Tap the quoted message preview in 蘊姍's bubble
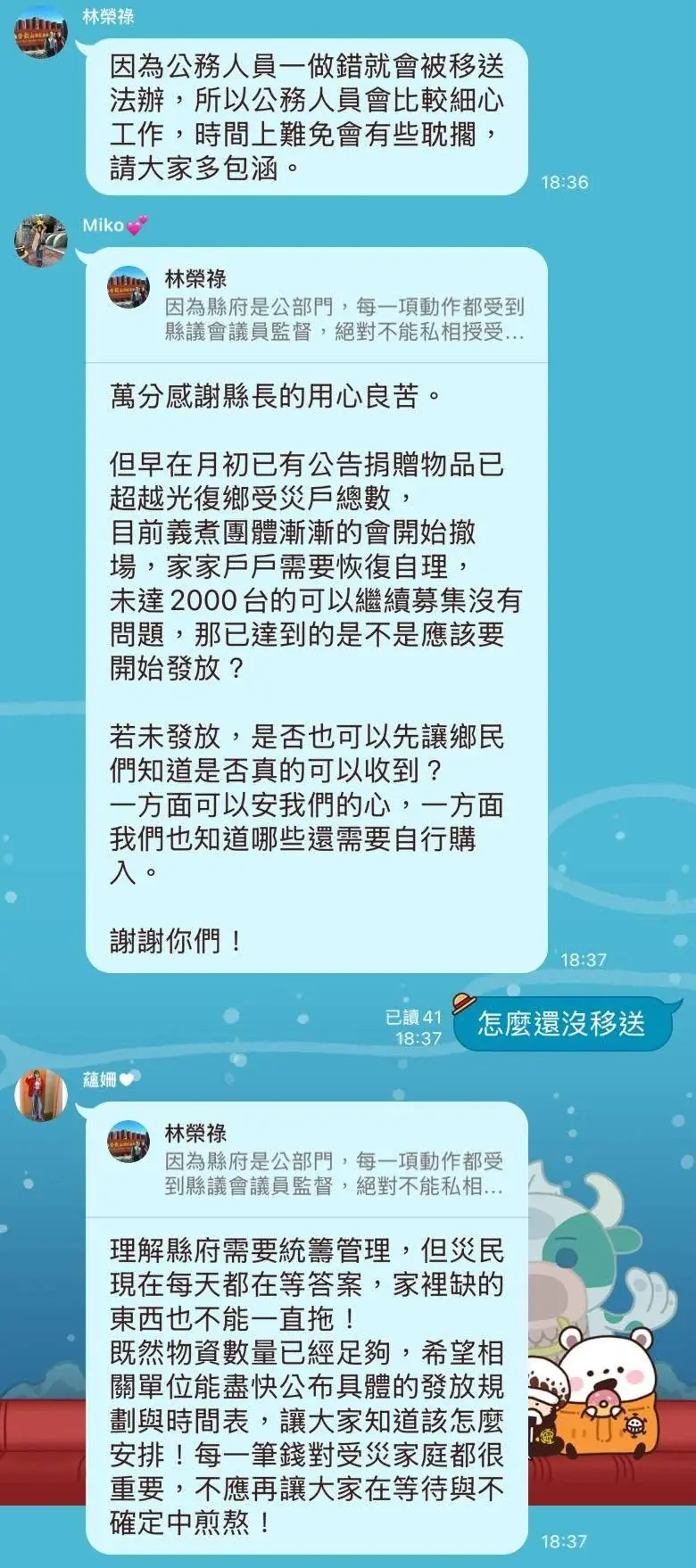696x1568 pixels. click(312, 1159)
